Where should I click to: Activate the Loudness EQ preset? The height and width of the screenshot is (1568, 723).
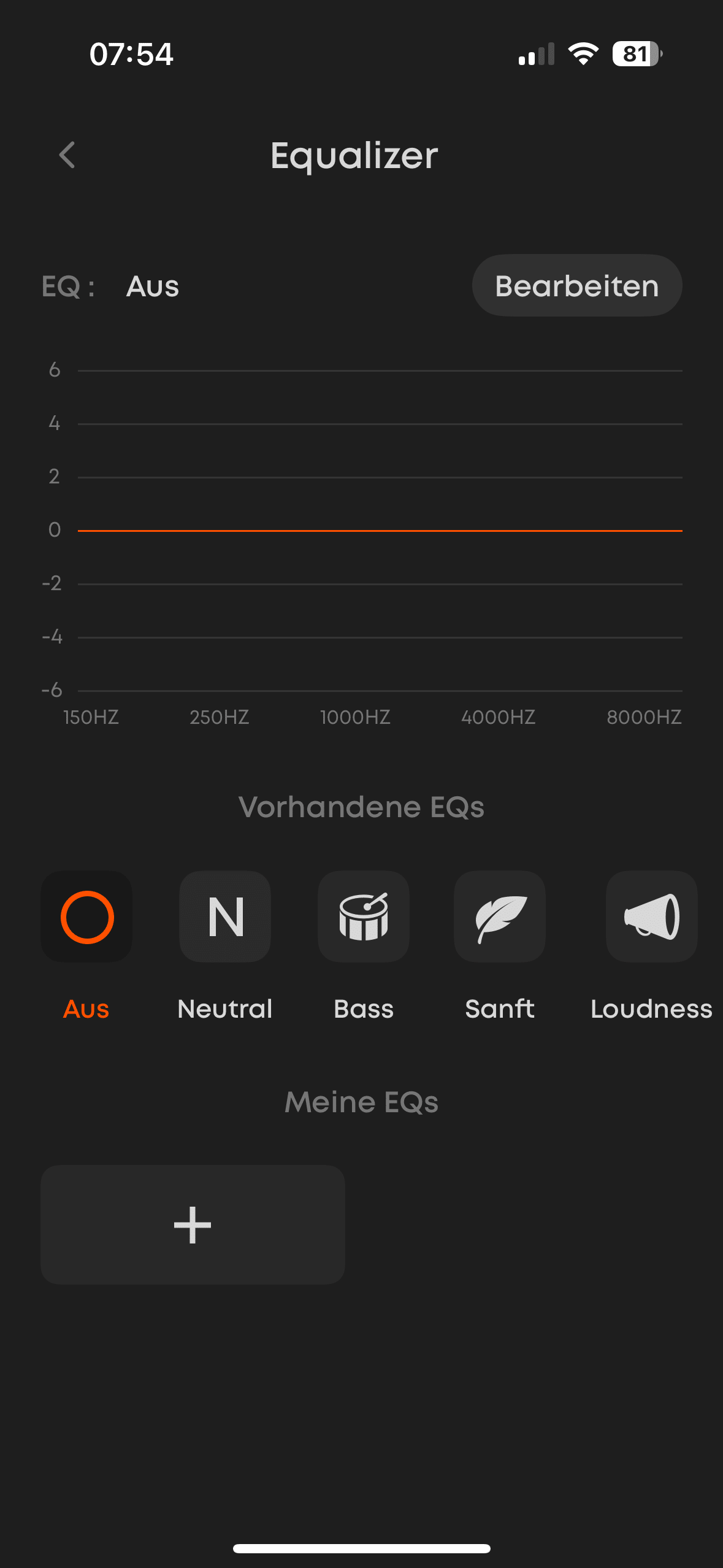tap(651, 917)
